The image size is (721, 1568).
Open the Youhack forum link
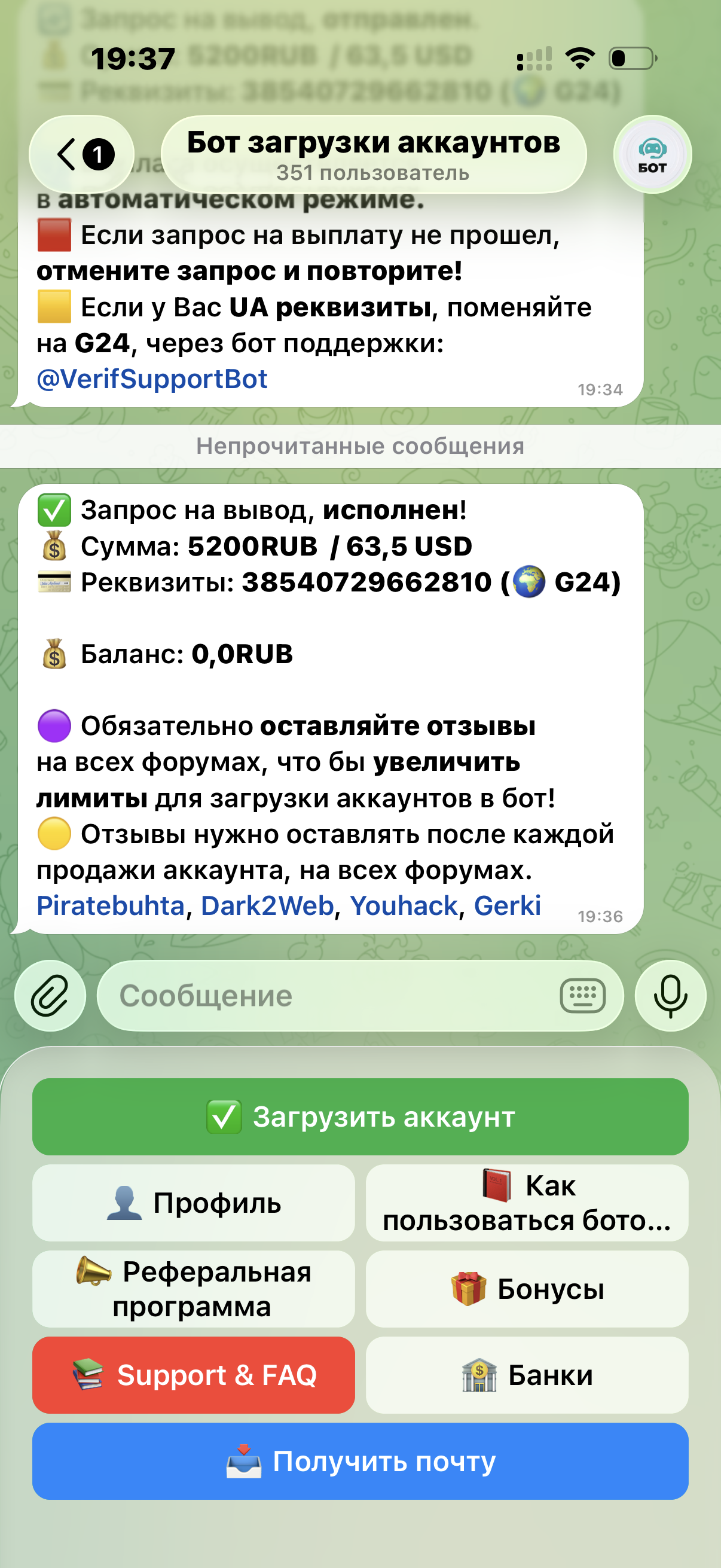404,907
